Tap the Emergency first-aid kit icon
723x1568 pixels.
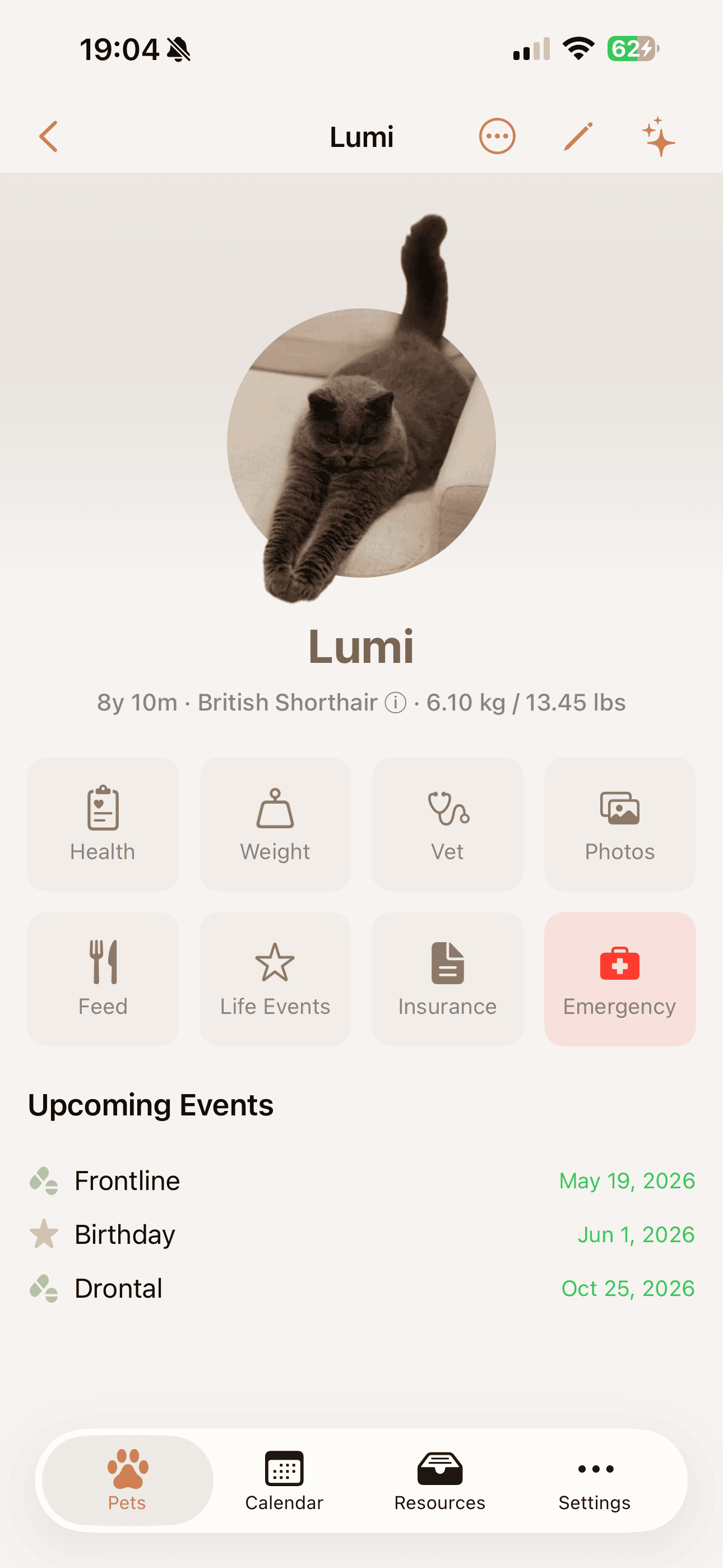point(619,977)
